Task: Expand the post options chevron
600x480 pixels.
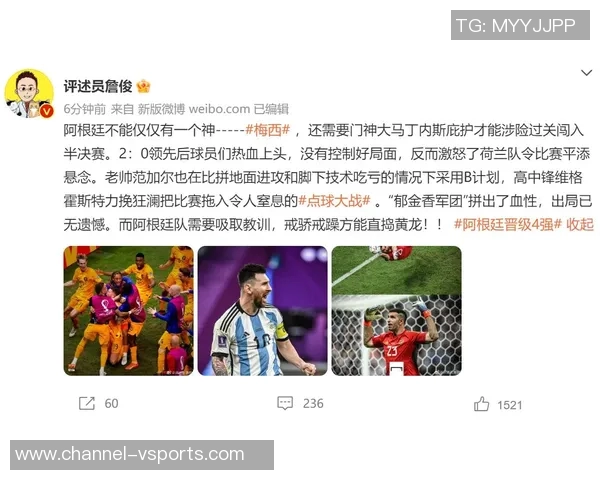Action: [x=586, y=73]
